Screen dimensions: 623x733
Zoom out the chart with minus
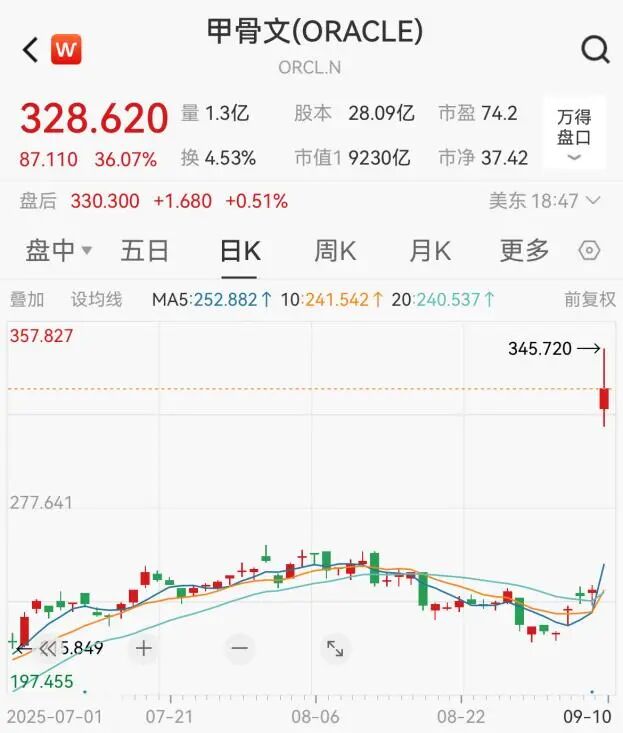[x=239, y=648]
